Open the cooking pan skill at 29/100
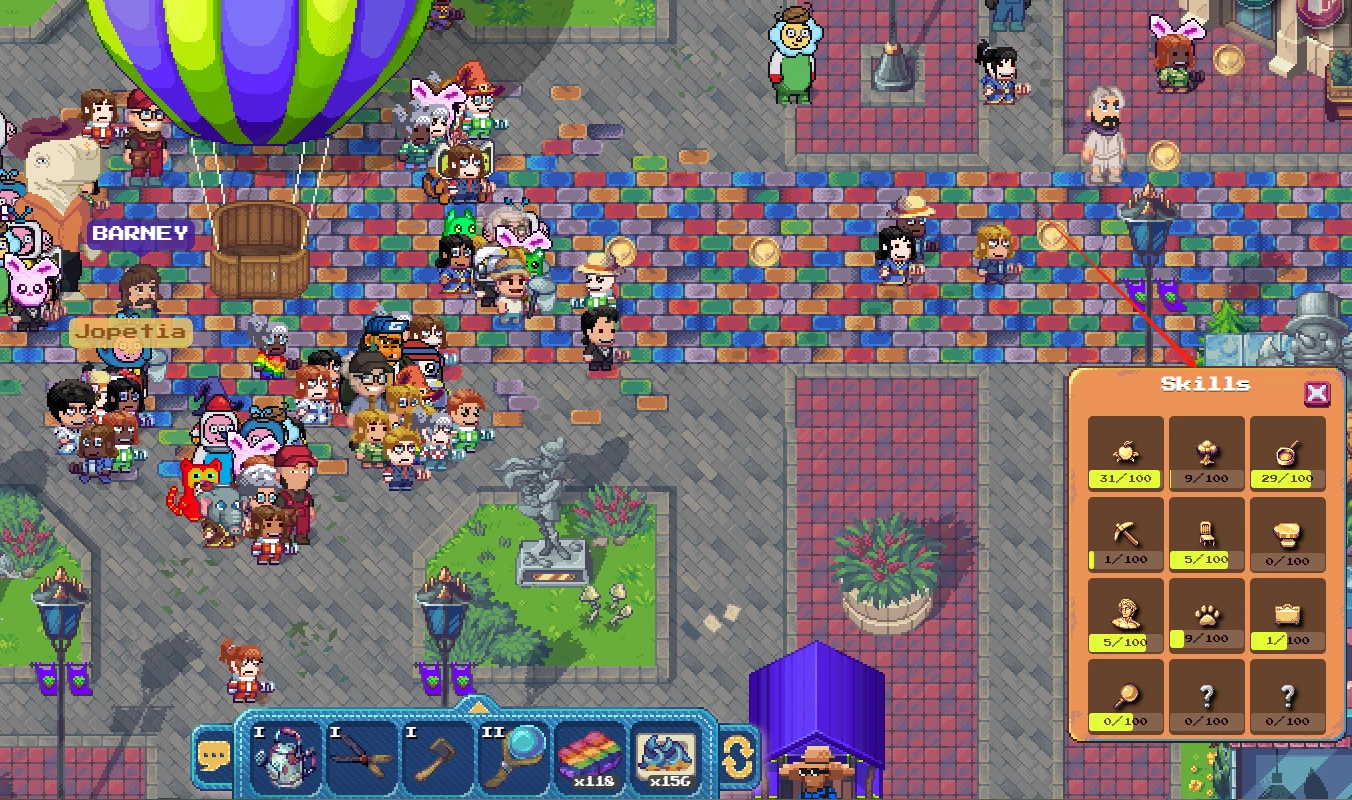This screenshot has width=1352, height=800. (x=1287, y=453)
